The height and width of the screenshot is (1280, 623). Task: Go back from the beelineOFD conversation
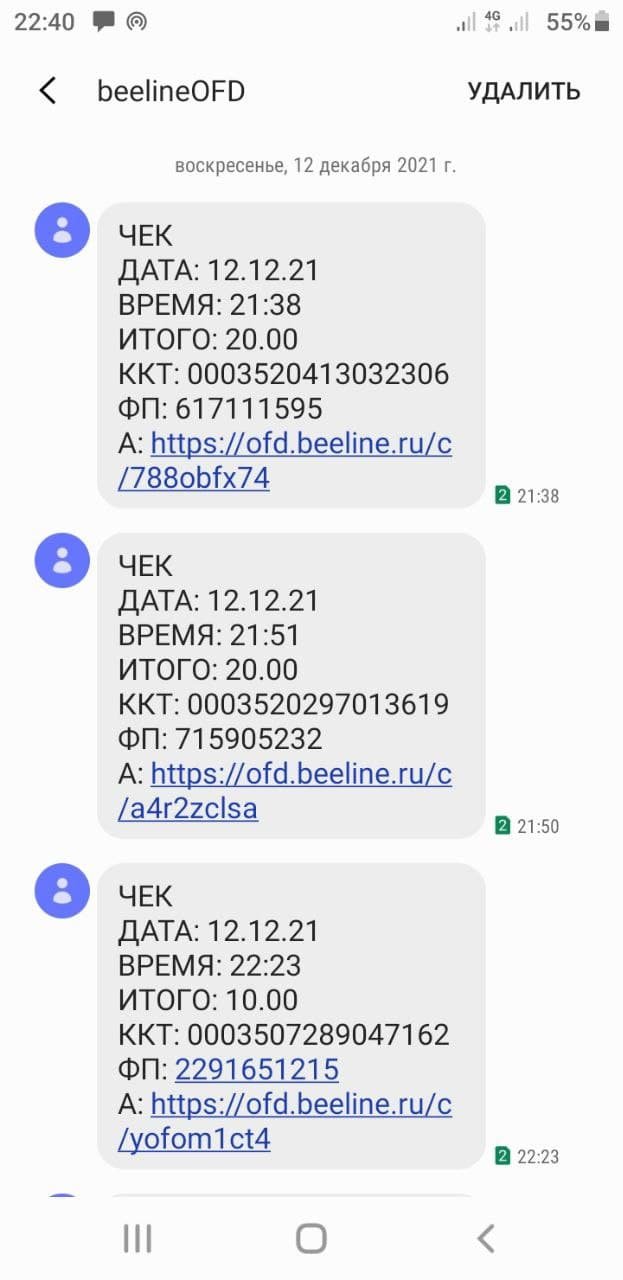pyautogui.click(x=47, y=91)
